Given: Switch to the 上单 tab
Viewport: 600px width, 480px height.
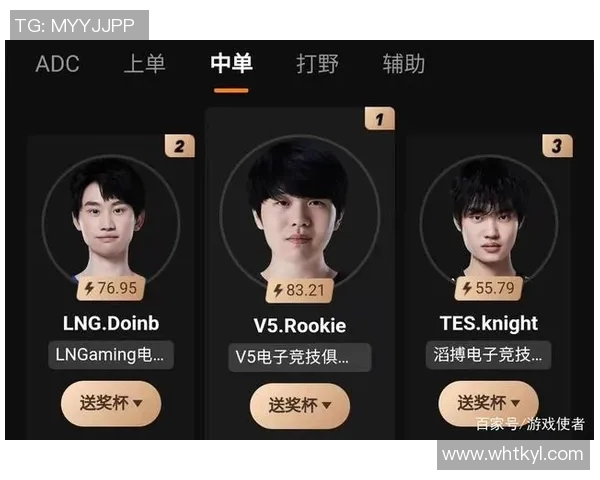Looking at the screenshot, I should coord(144,64).
